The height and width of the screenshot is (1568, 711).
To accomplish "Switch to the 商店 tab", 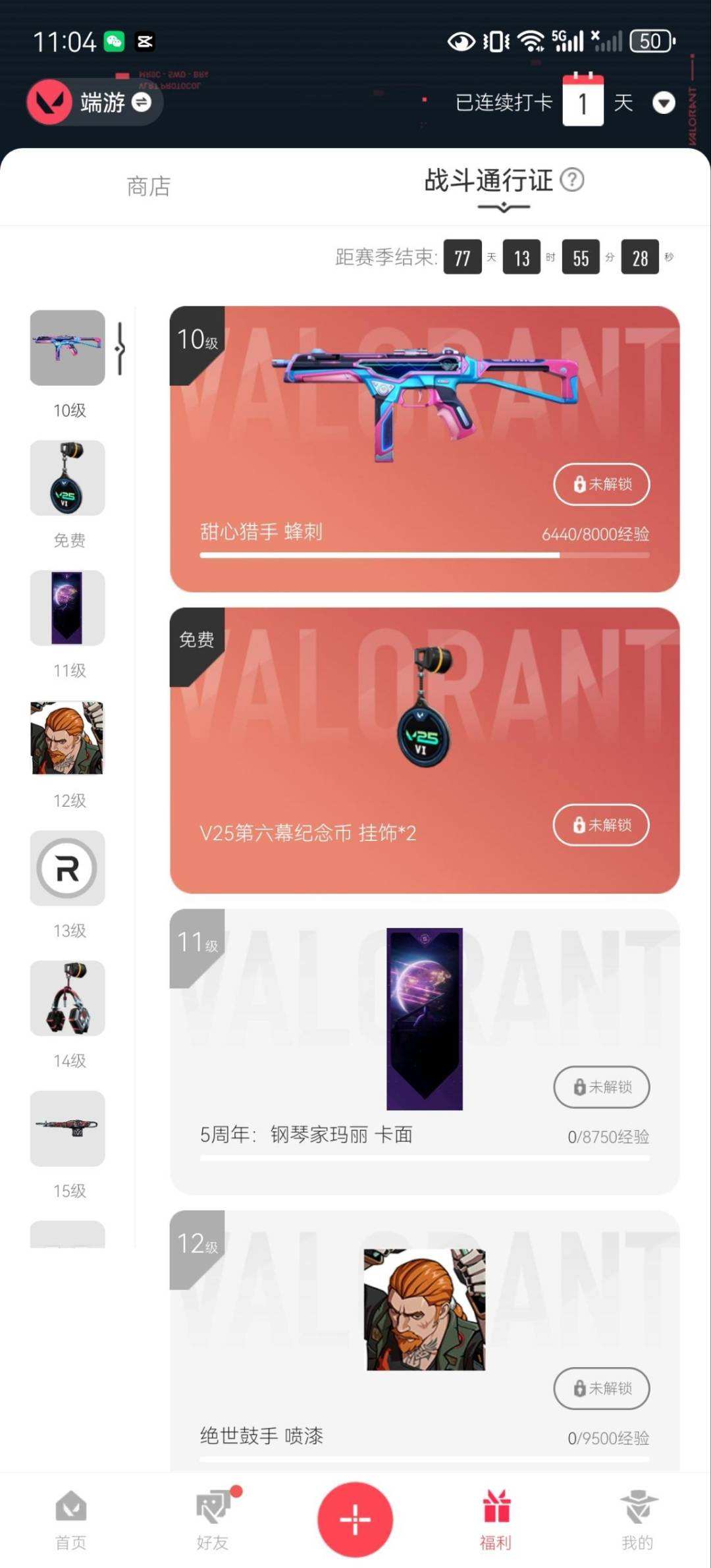I will tap(149, 186).
